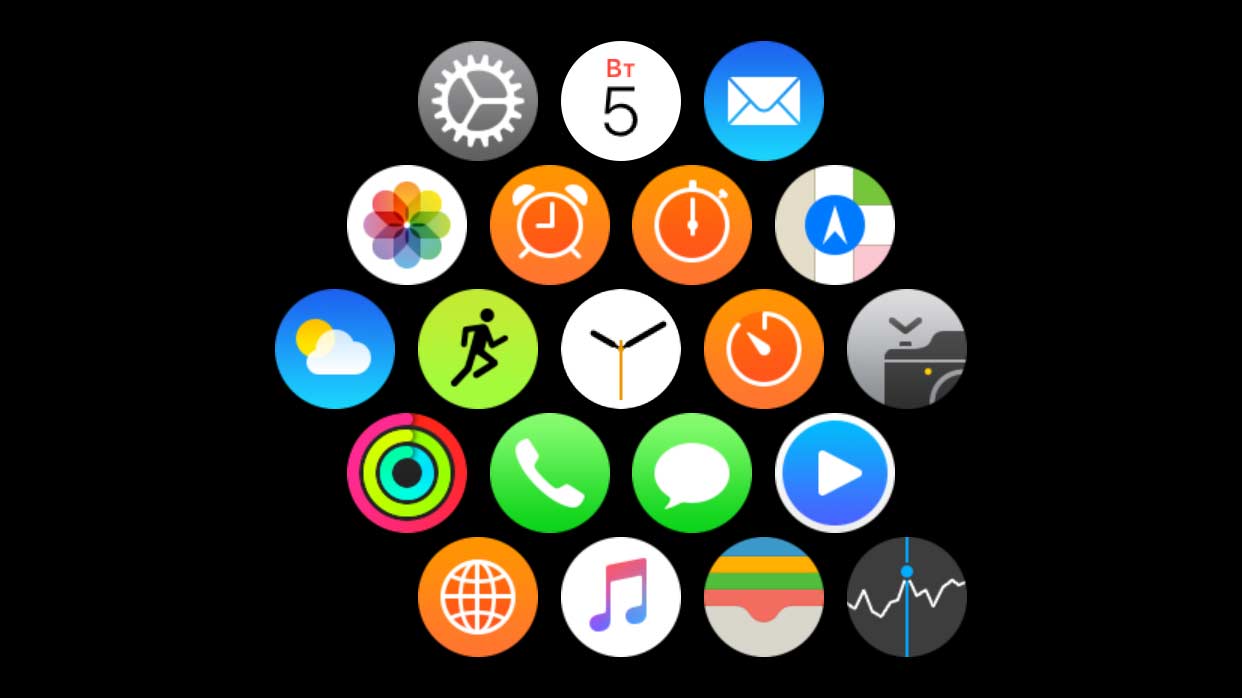Launch the Camera Remote app
This screenshot has height=698, width=1242.
coord(907,349)
